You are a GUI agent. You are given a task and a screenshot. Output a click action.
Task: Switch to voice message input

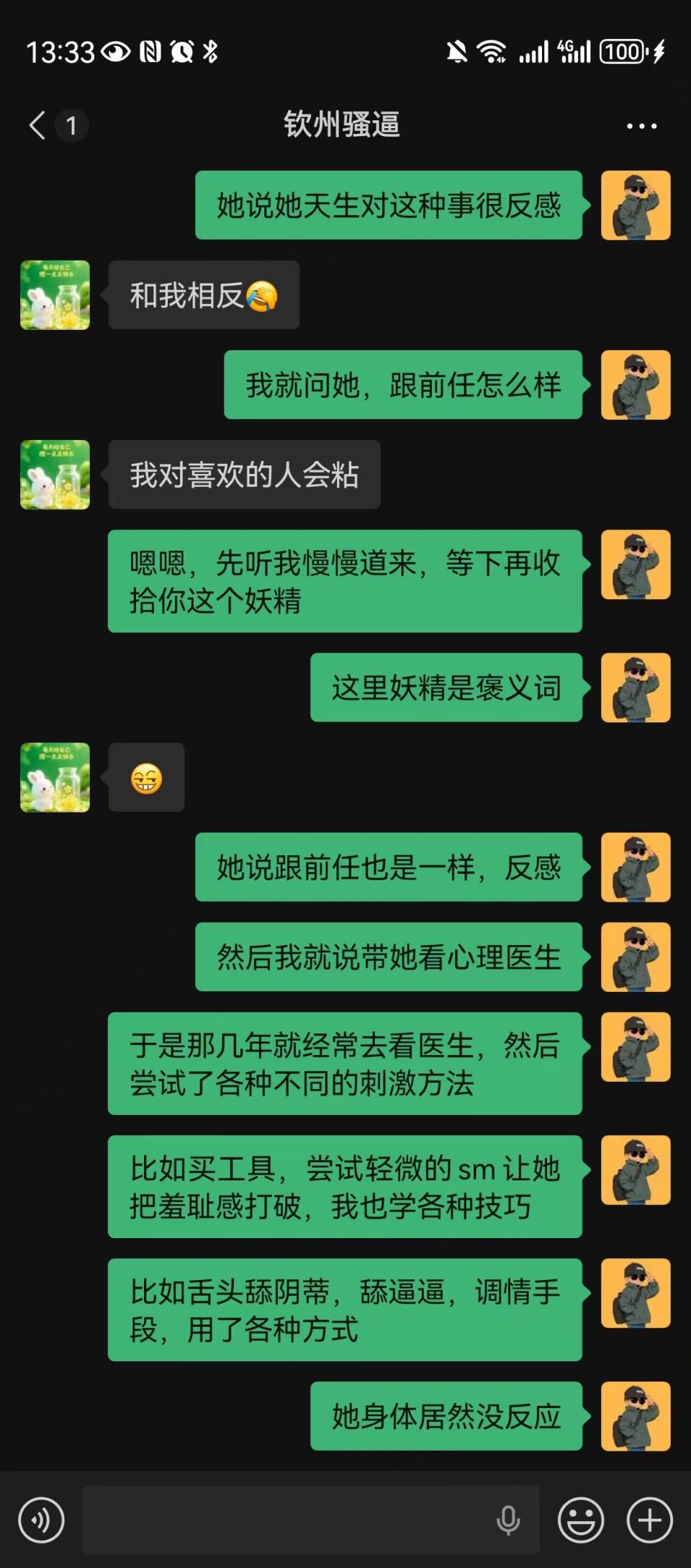(41, 1520)
